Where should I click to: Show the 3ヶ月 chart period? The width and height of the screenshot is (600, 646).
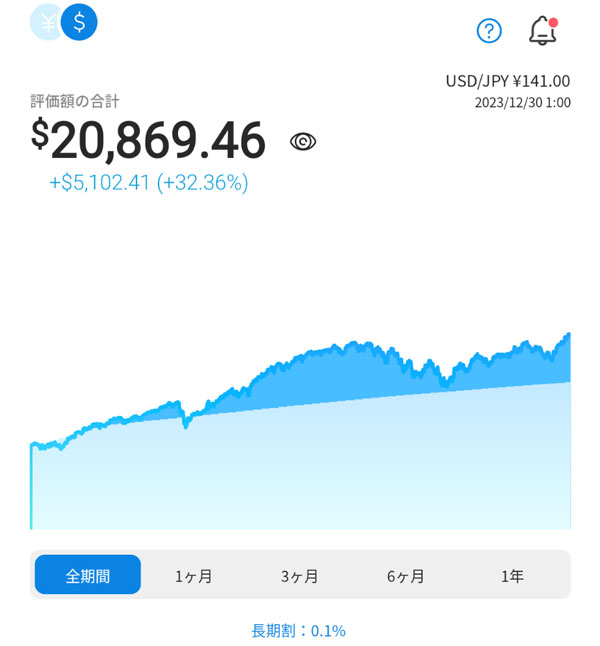tap(300, 575)
